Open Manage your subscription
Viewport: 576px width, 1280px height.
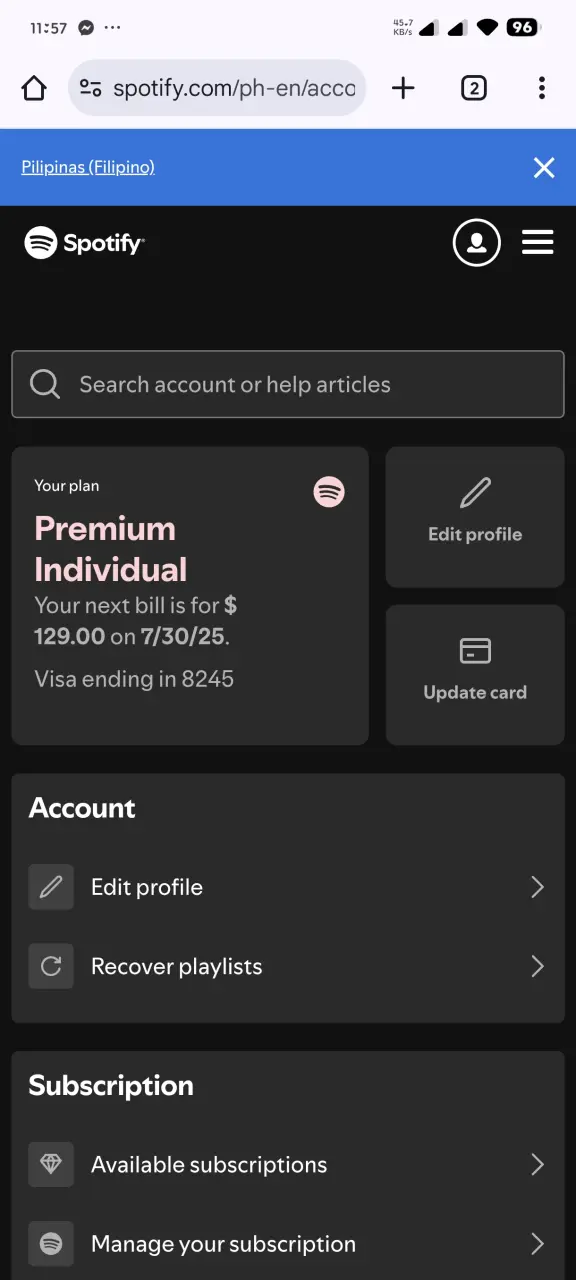(288, 1244)
